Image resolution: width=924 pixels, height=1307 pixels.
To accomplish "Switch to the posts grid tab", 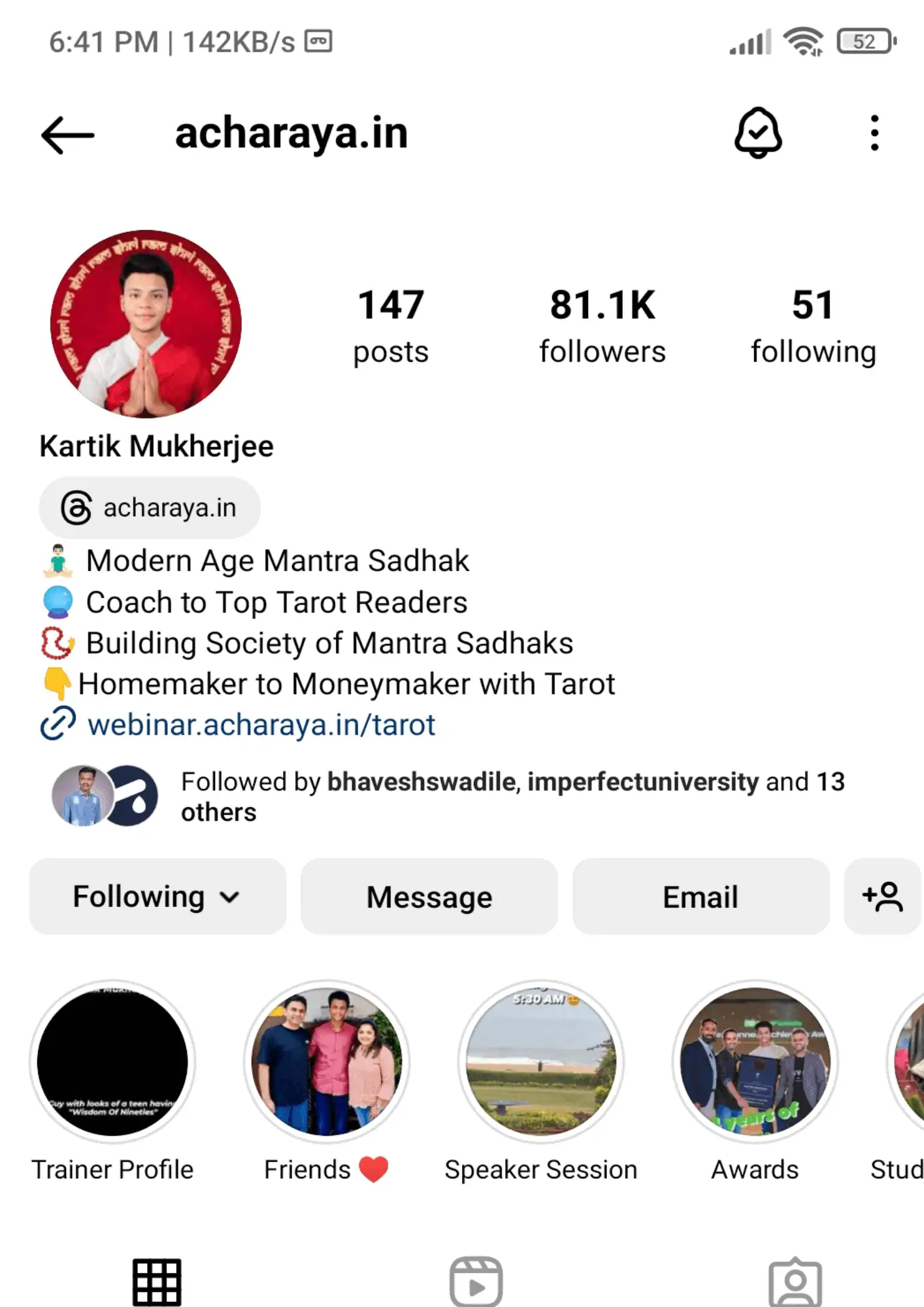I will tap(157, 1282).
